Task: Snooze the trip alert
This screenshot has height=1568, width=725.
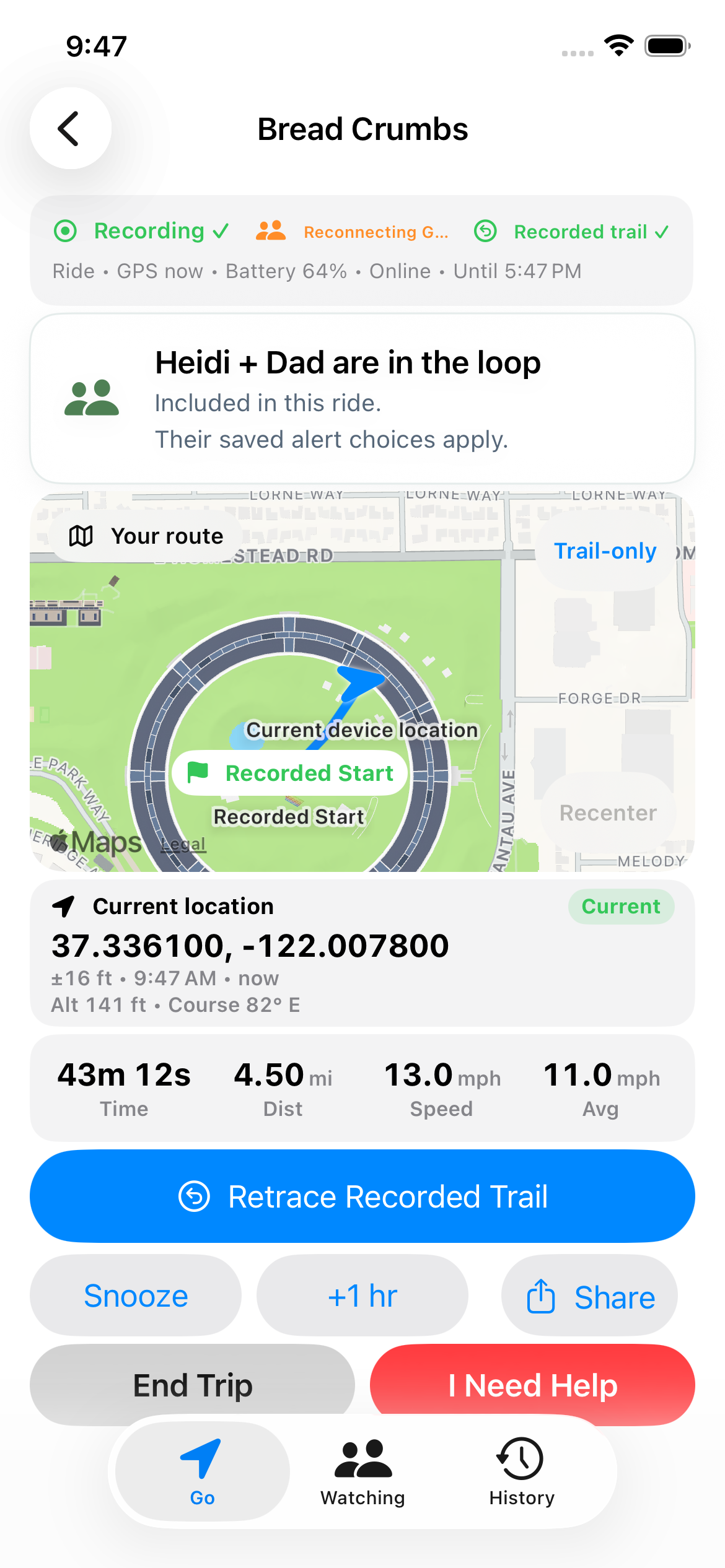Action: 136,1296
